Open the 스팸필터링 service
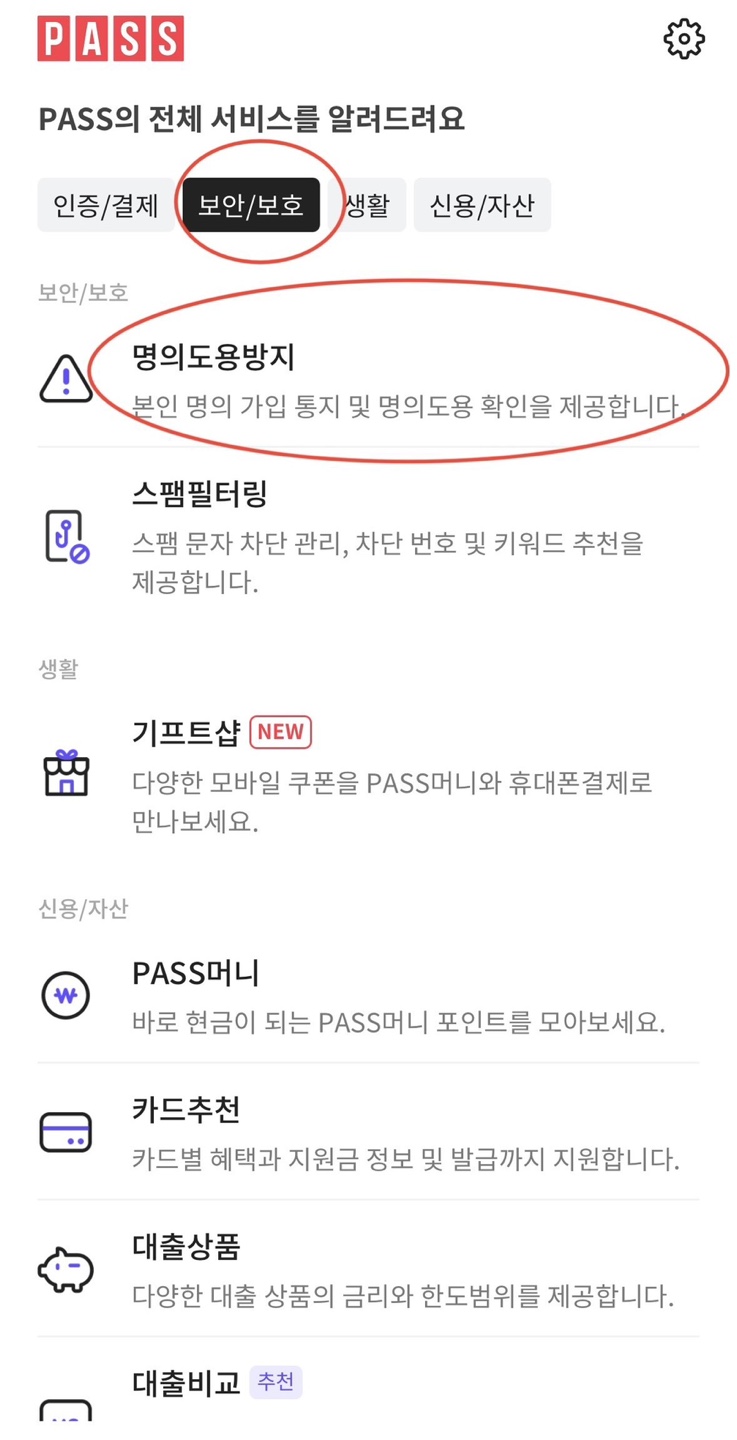This screenshot has height=1440, width=737. point(368,535)
